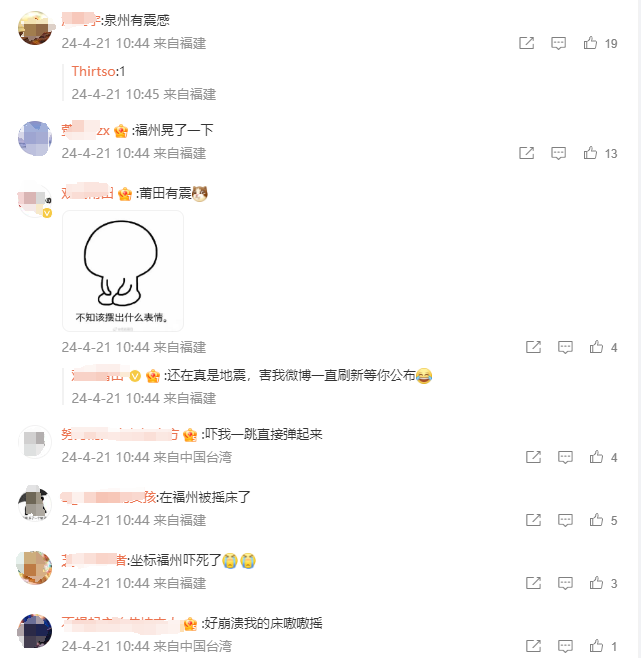Share the comment 吓我一跳直接弹起来
Viewport: 641px width, 658px height.
533,457
